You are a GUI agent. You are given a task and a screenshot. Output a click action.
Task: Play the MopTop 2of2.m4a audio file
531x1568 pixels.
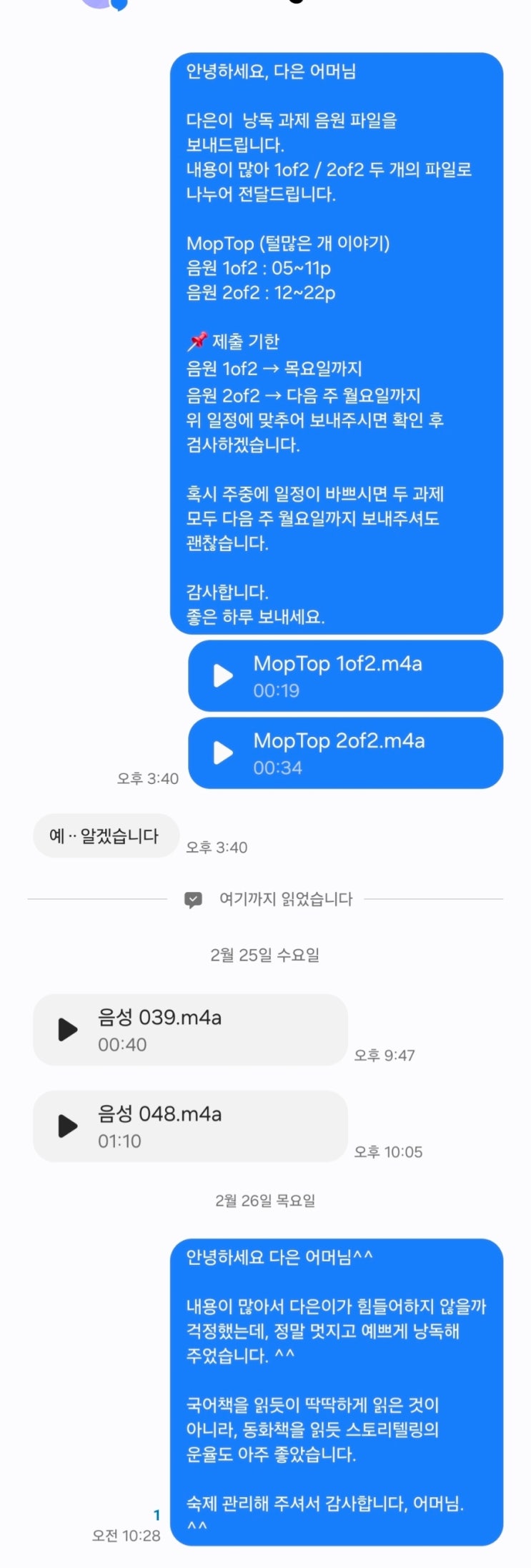tap(223, 753)
